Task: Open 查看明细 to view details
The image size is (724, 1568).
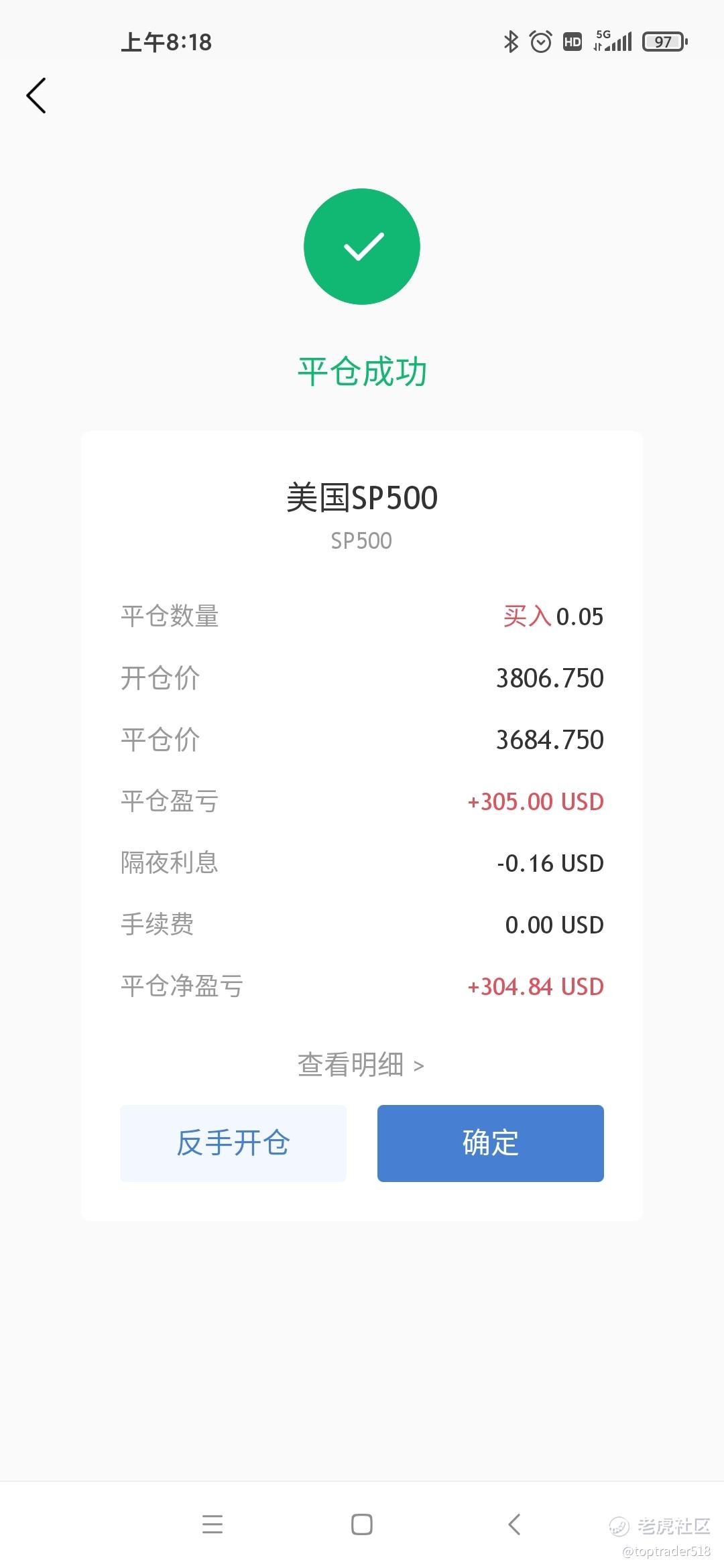Action: (361, 1065)
